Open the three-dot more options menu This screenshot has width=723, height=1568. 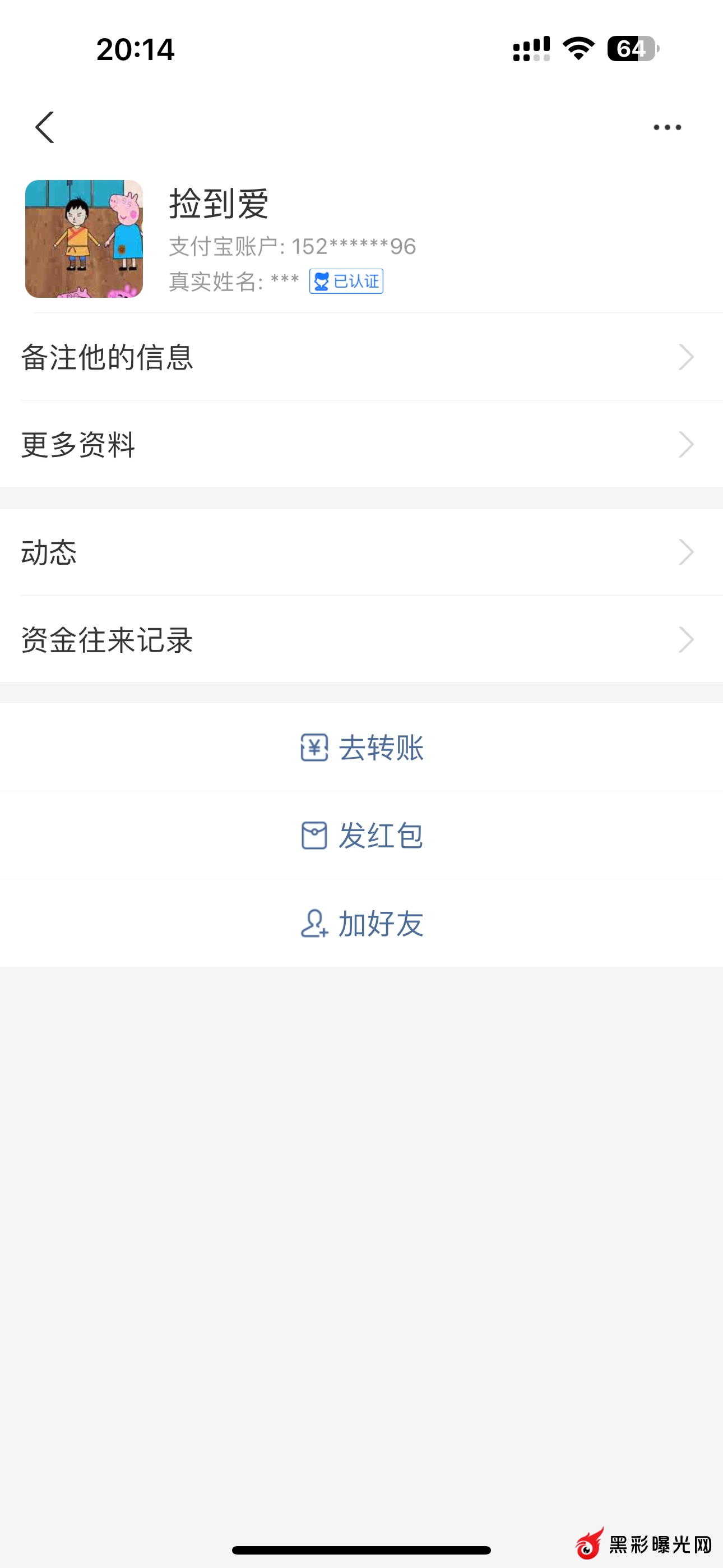point(667,127)
